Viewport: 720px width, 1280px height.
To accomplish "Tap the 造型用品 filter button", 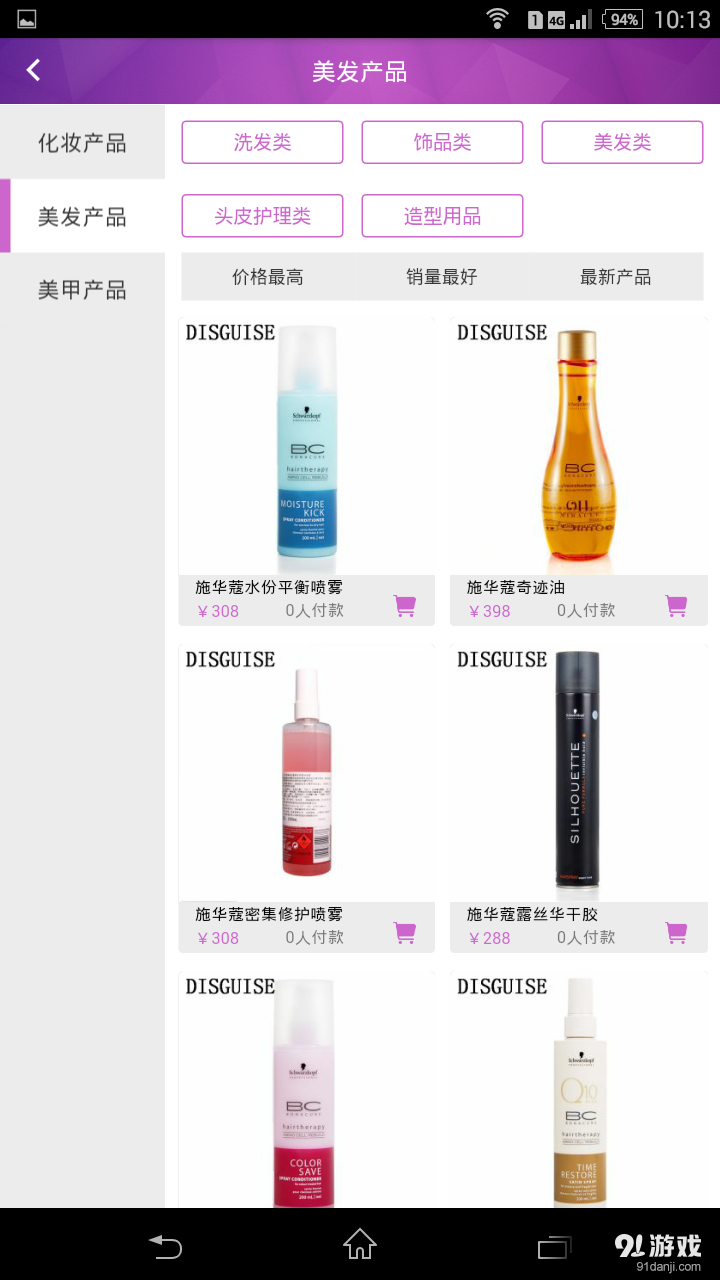I will 442,215.
